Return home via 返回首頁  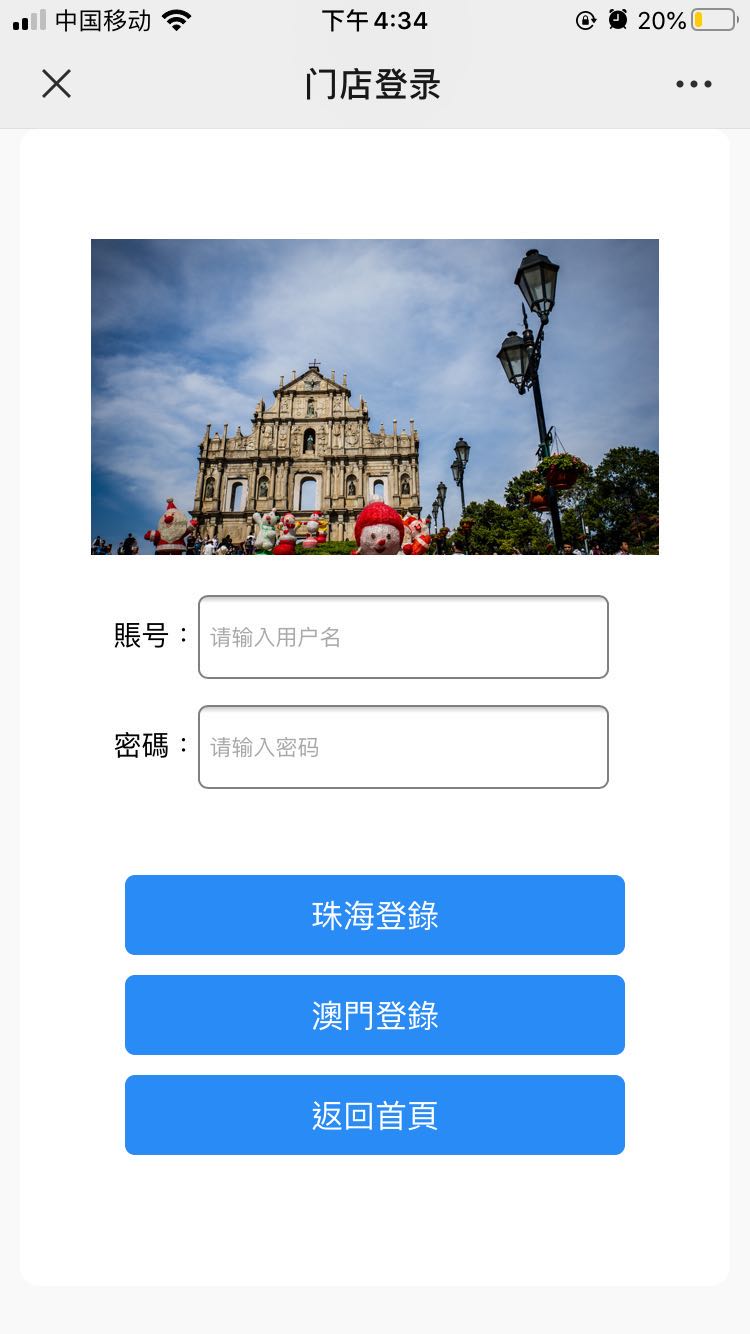tap(375, 1115)
